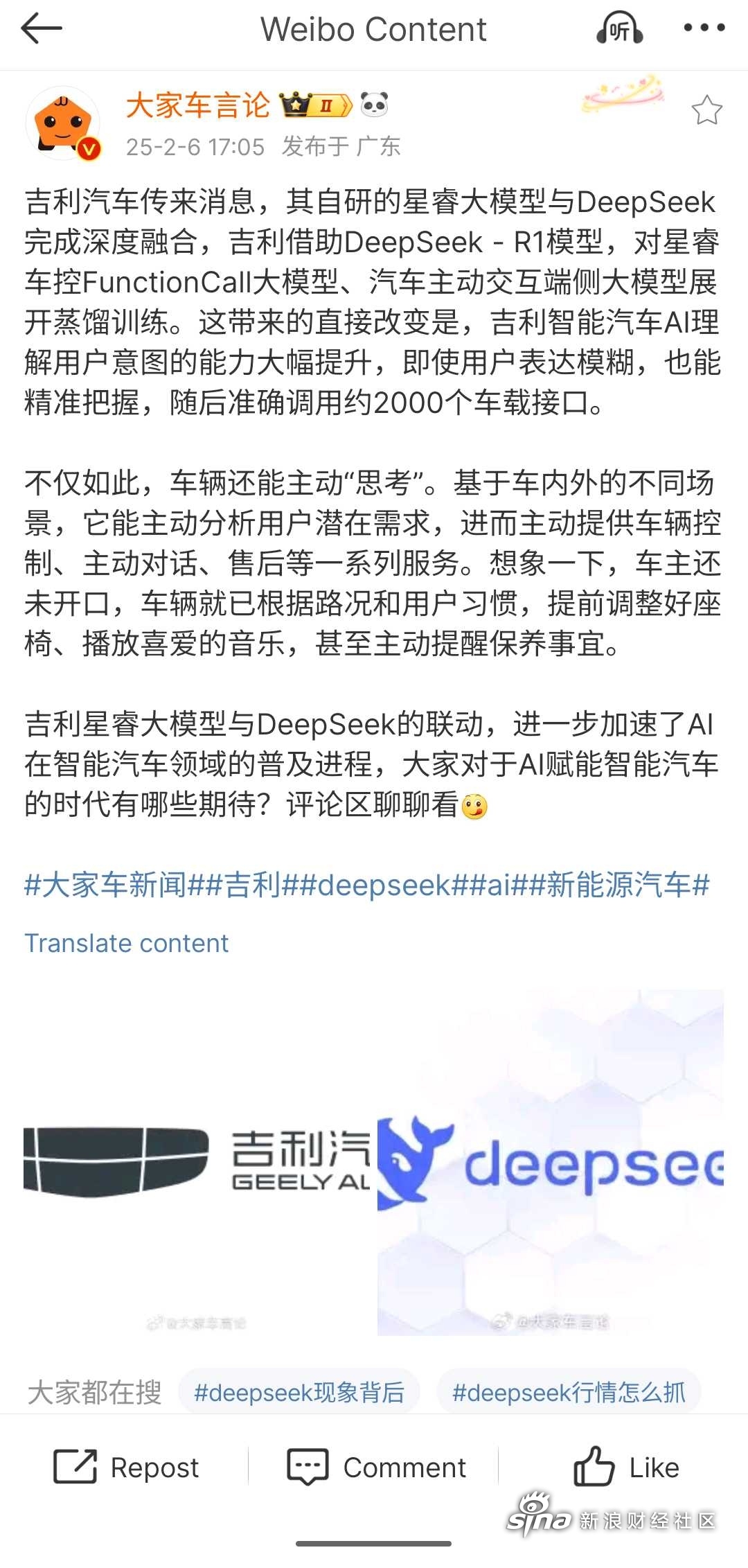Open the listen headphone icon
748x1568 pixels.
tap(619, 29)
